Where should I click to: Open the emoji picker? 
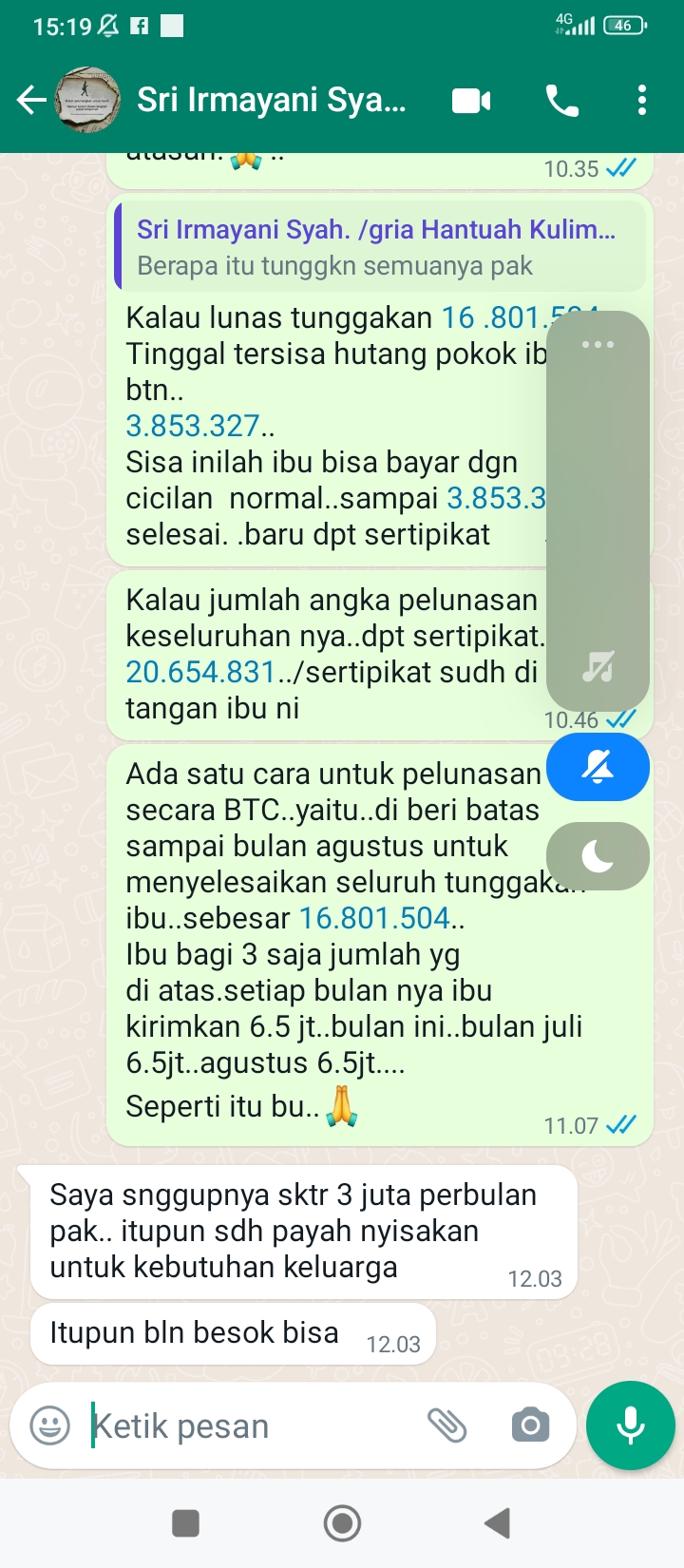tap(49, 1425)
